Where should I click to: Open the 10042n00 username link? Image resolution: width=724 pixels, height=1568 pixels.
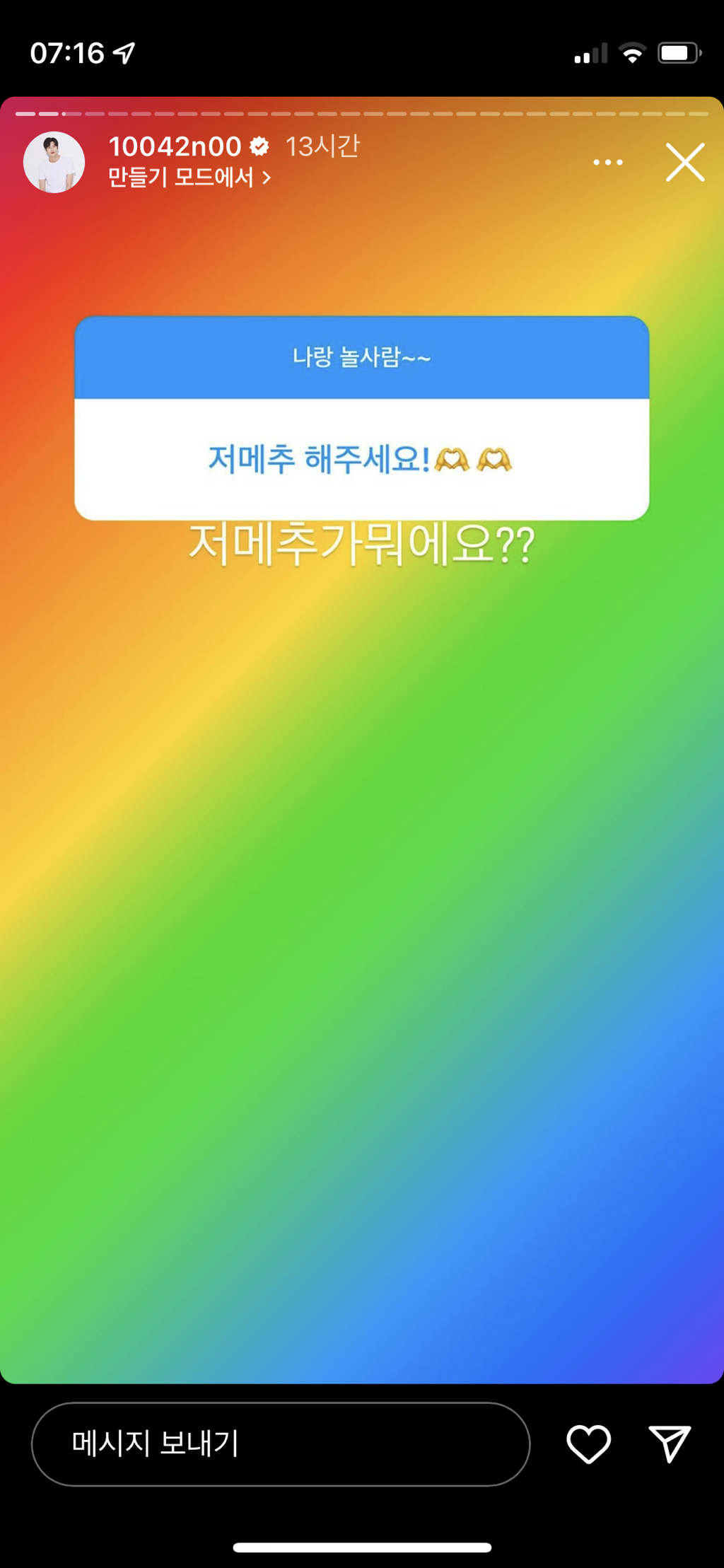coord(175,146)
